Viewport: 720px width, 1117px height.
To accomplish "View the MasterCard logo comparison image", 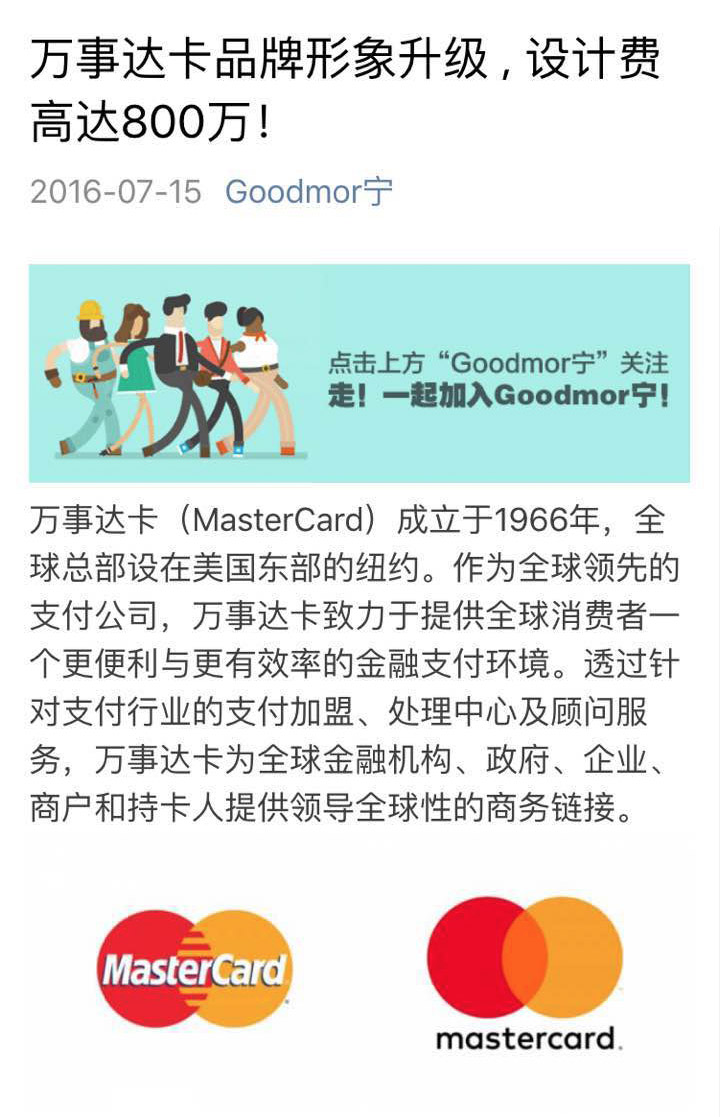I will [359, 975].
